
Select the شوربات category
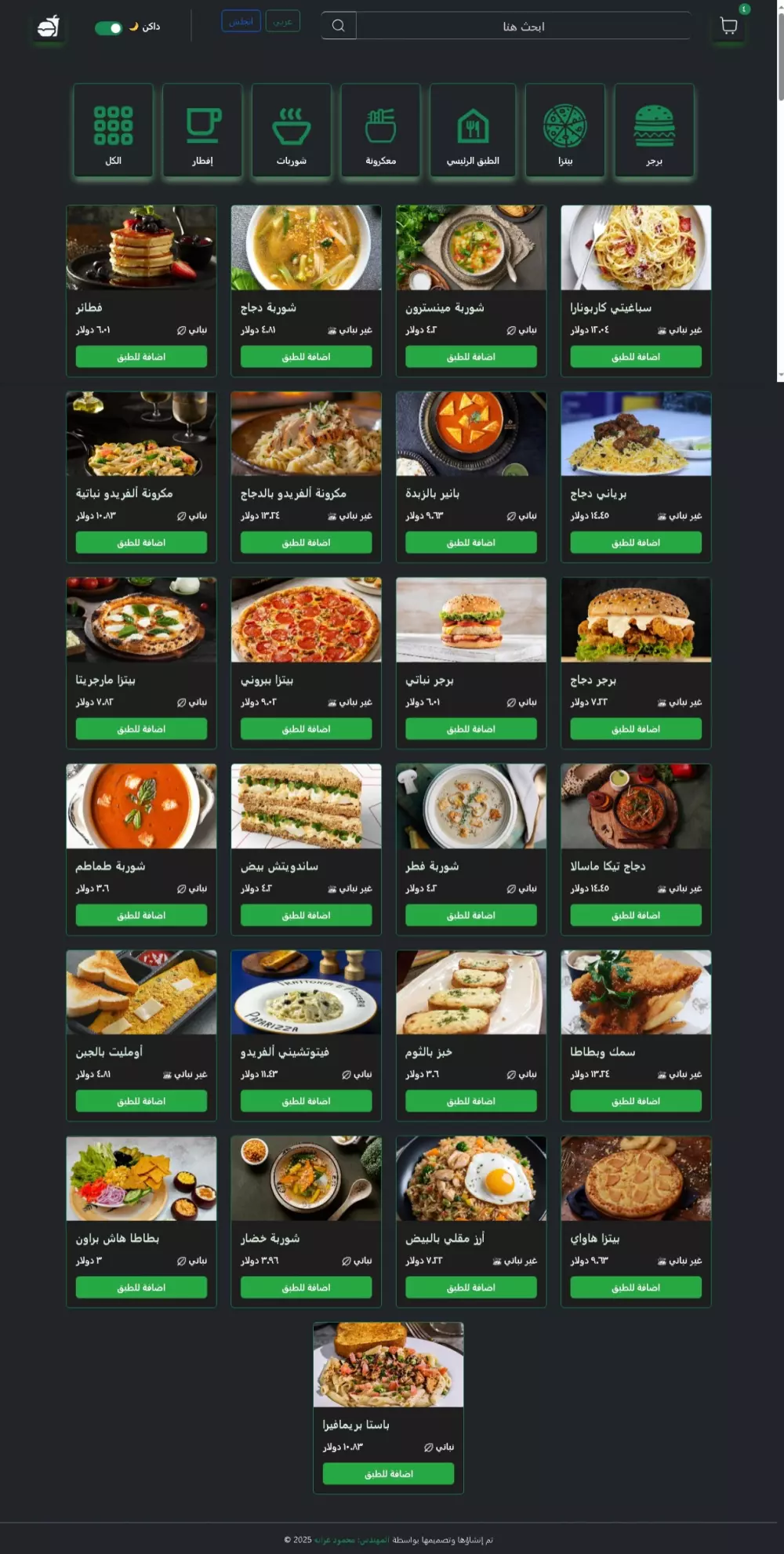coord(291,131)
